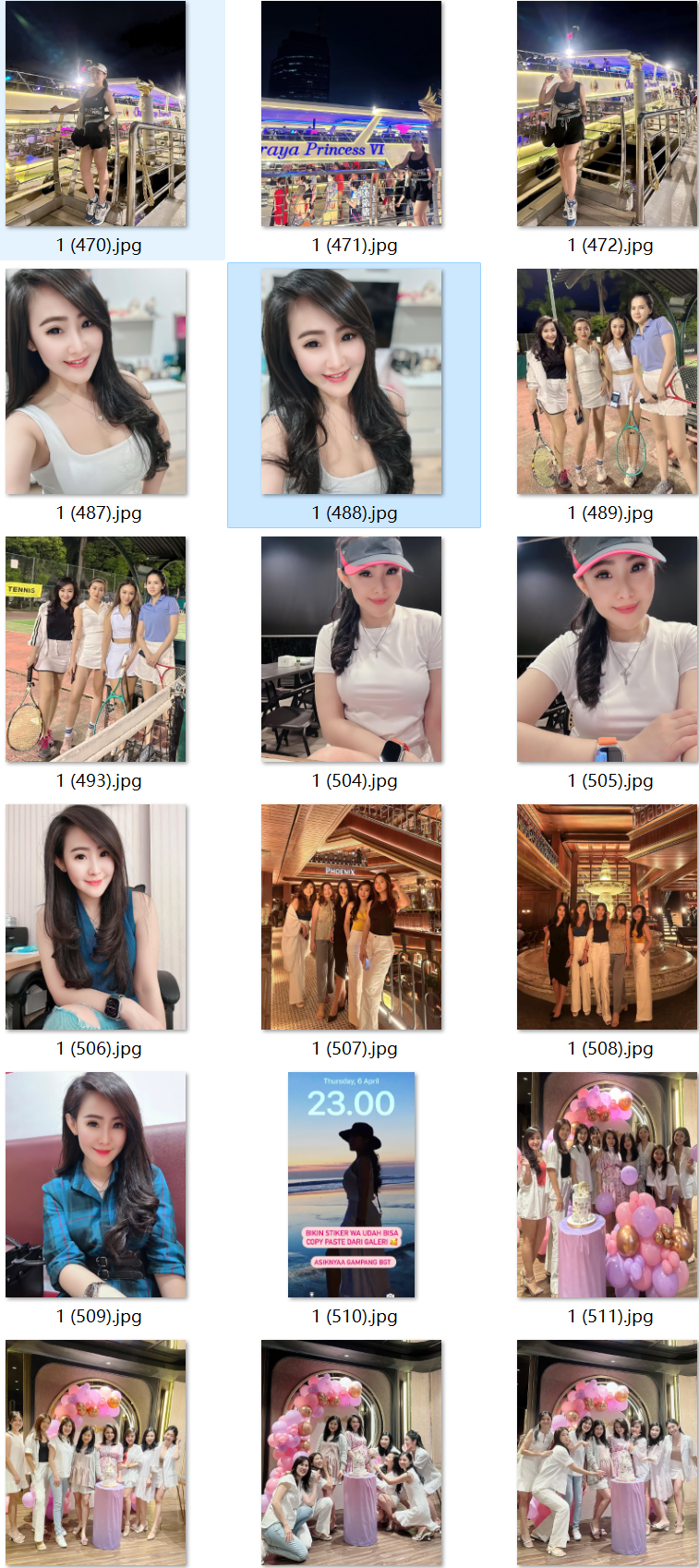Tap the highlighted file 1 (488).jpg
Viewport: 699px width, 1568px height.
[352, 382]
